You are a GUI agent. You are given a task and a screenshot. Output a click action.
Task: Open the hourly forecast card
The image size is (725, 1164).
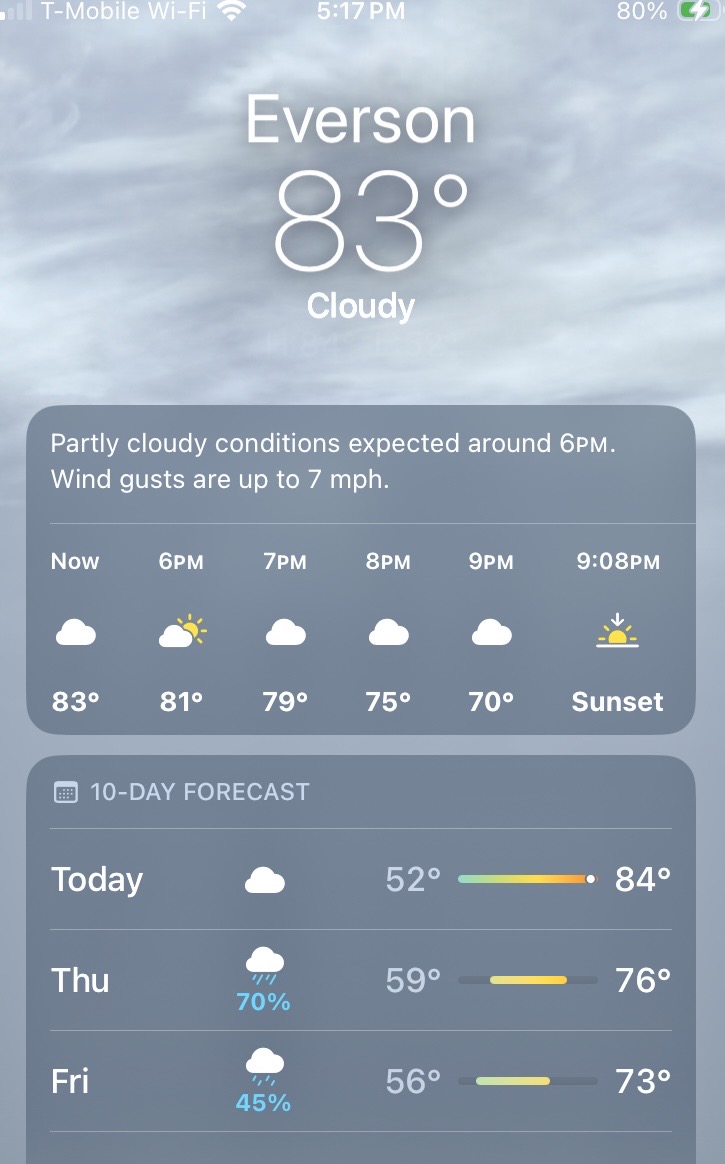click(361, 569)
